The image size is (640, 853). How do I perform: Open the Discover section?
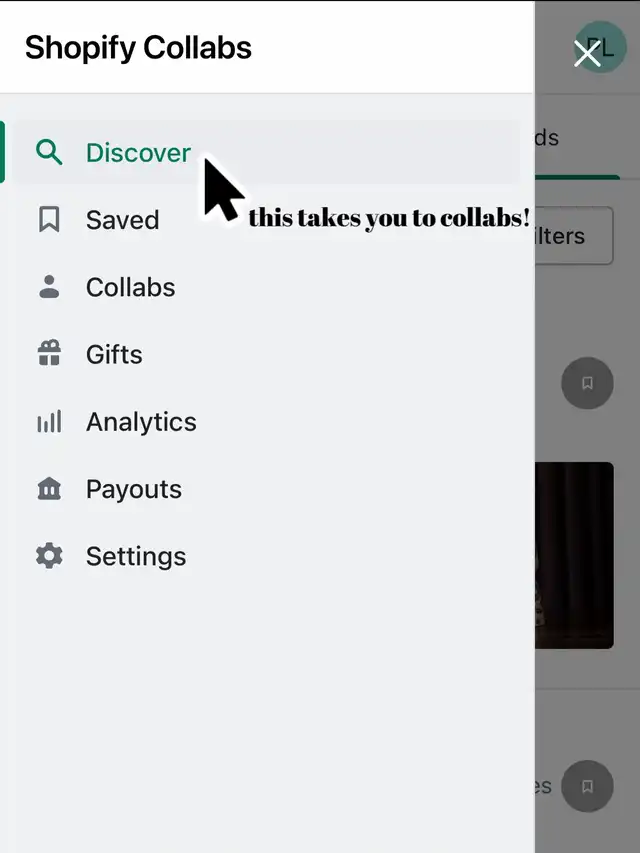(x=267, y=152)
